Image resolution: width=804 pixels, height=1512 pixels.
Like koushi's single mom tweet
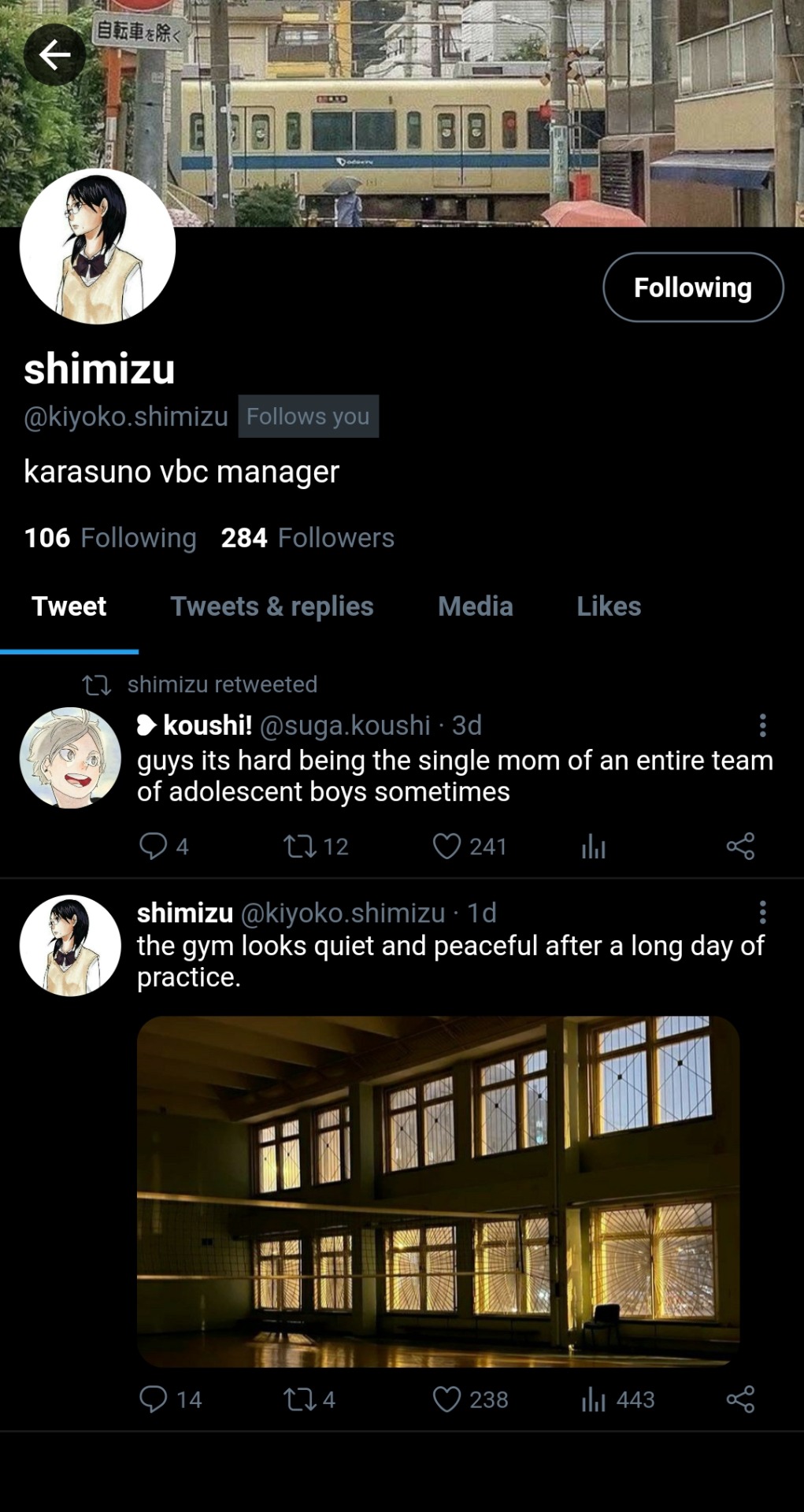pos(446,847)
